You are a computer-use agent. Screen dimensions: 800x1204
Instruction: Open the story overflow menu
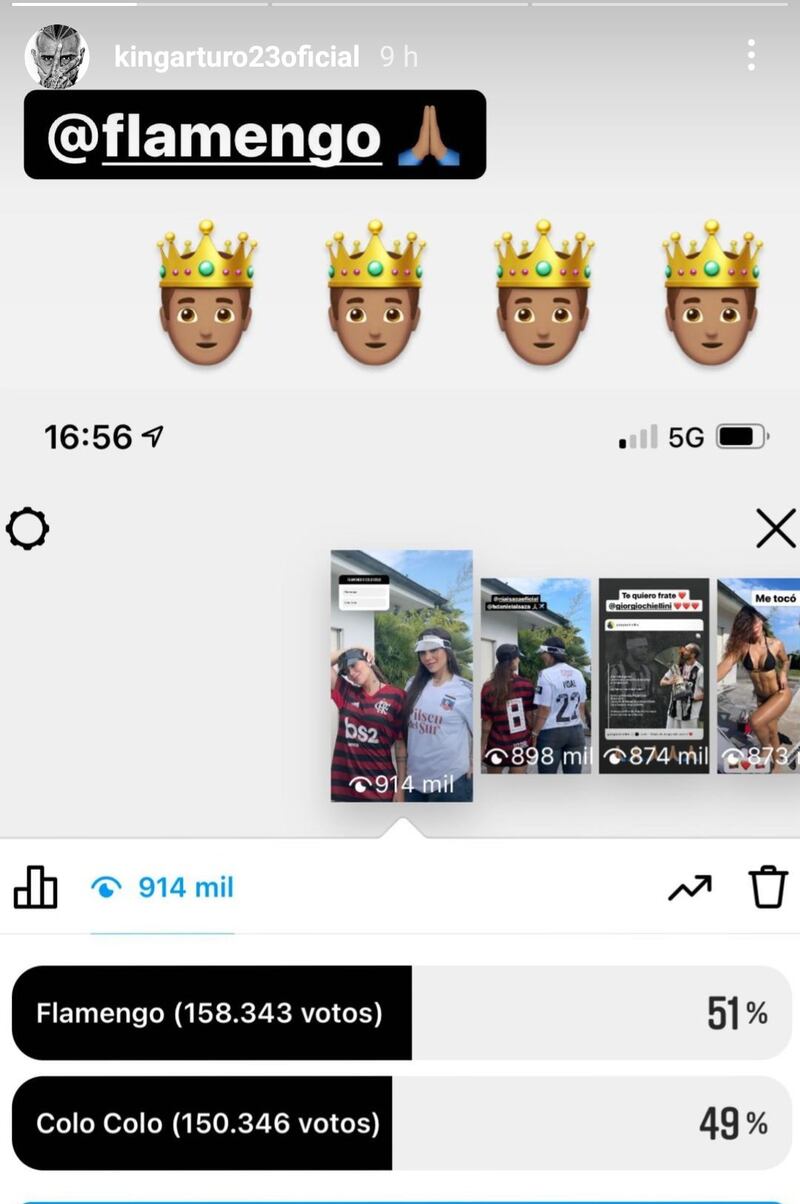tap(751, 56)
